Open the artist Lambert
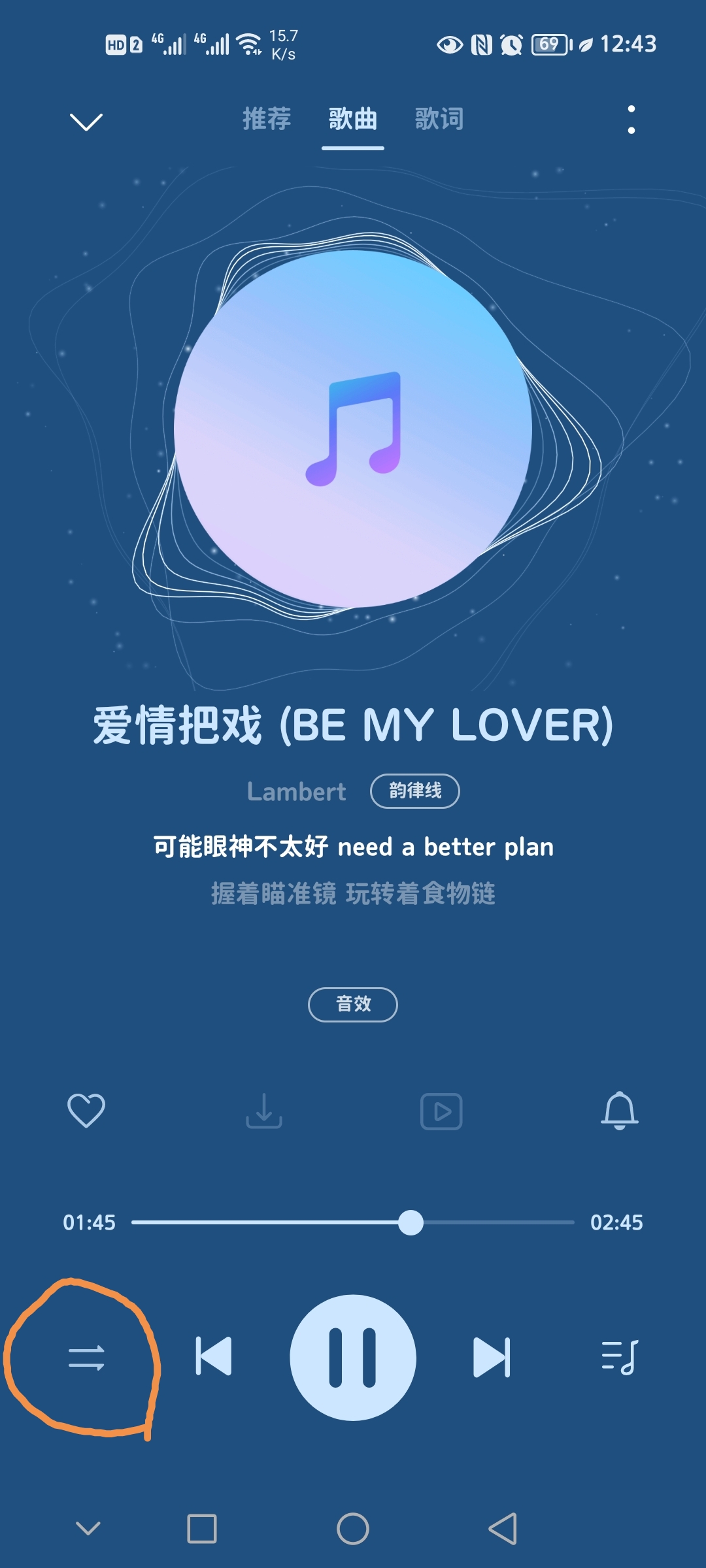Screen dimensions: 706x1568 (296, 792)
